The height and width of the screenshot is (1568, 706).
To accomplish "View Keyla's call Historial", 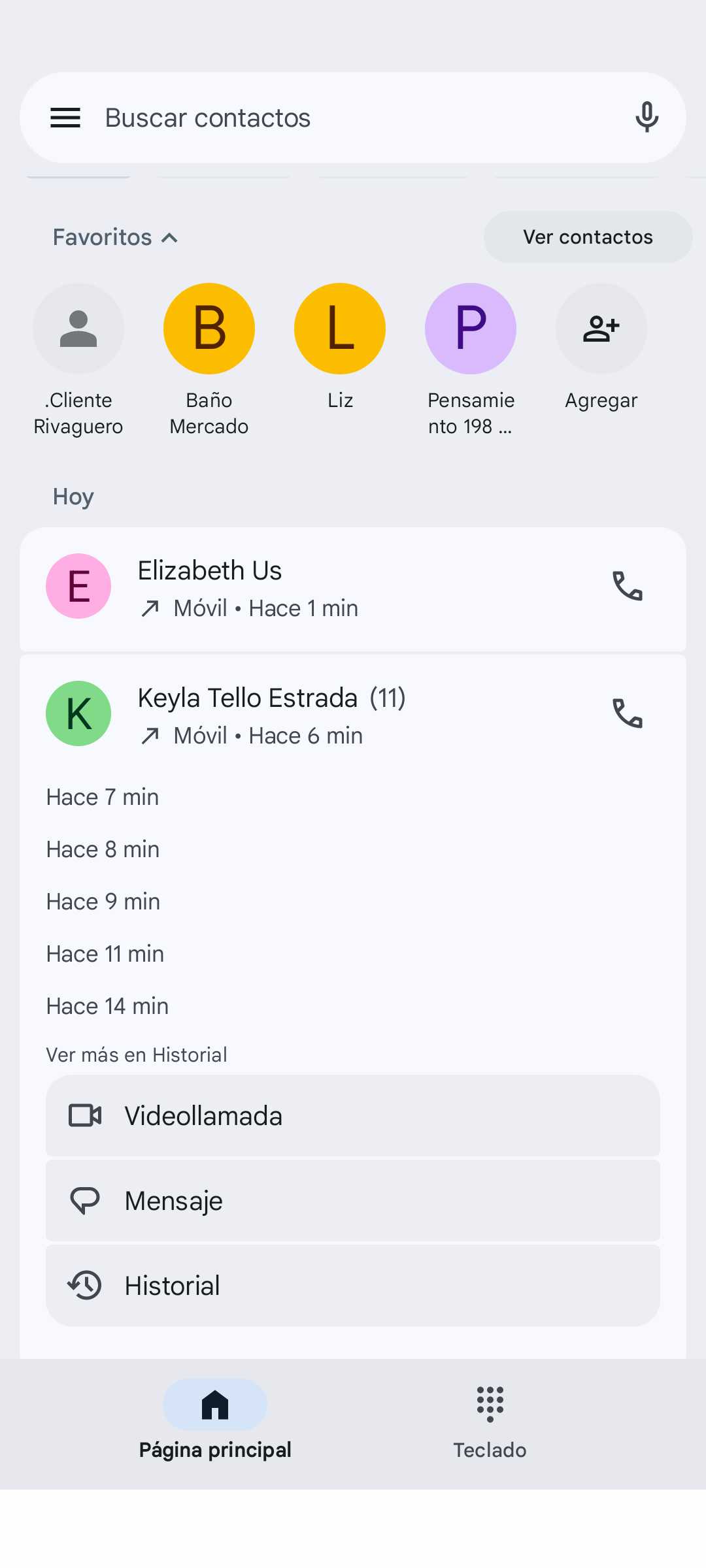I will [353, 1286].
